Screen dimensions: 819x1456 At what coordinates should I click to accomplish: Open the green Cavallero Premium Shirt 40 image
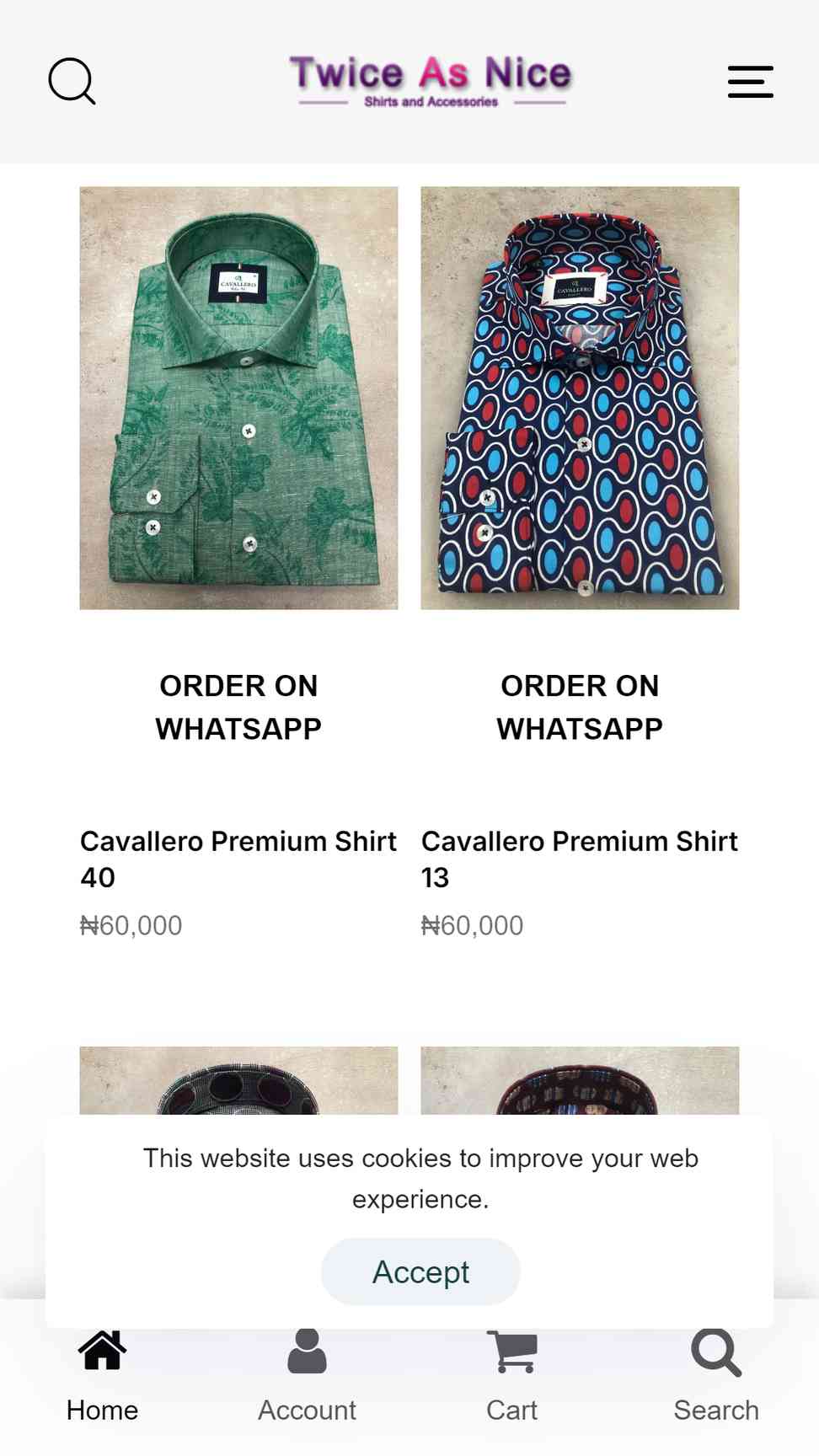coord(238,398)
